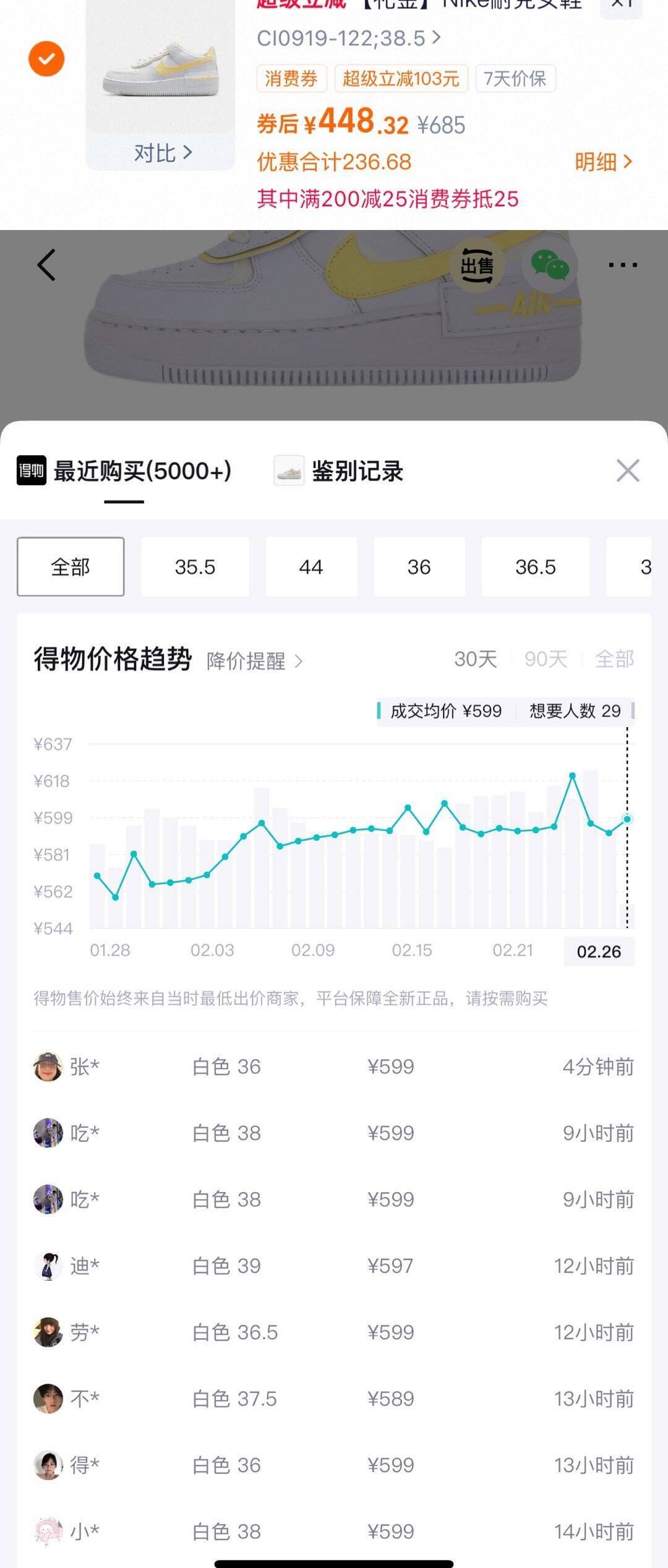Viewport: 668px width, 1568px height.
Task: Open 降价提醒 price drop alert
Action: 254,661
